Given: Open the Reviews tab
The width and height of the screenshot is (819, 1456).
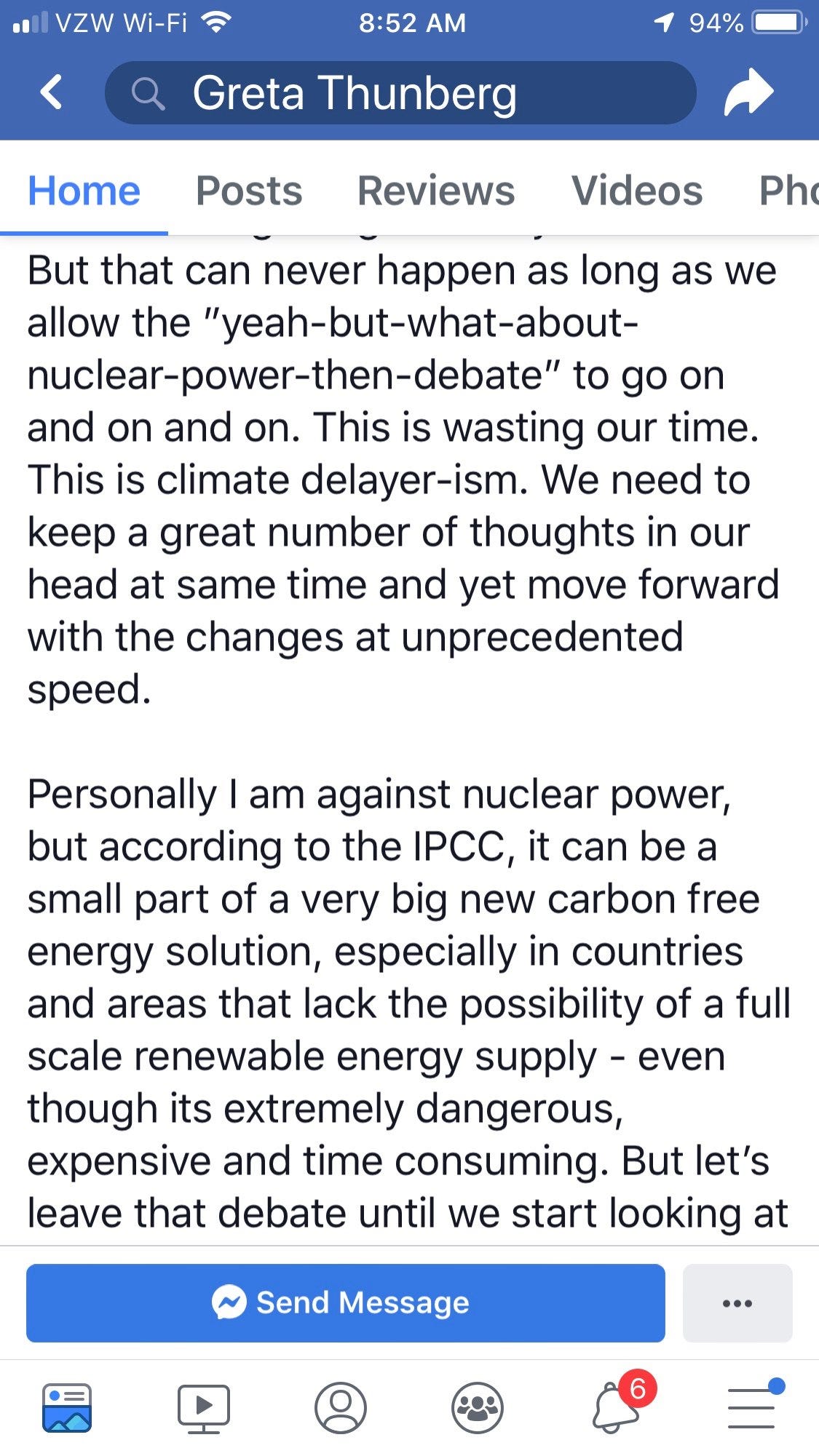Looking at the screenshot, I should point(435,191).
